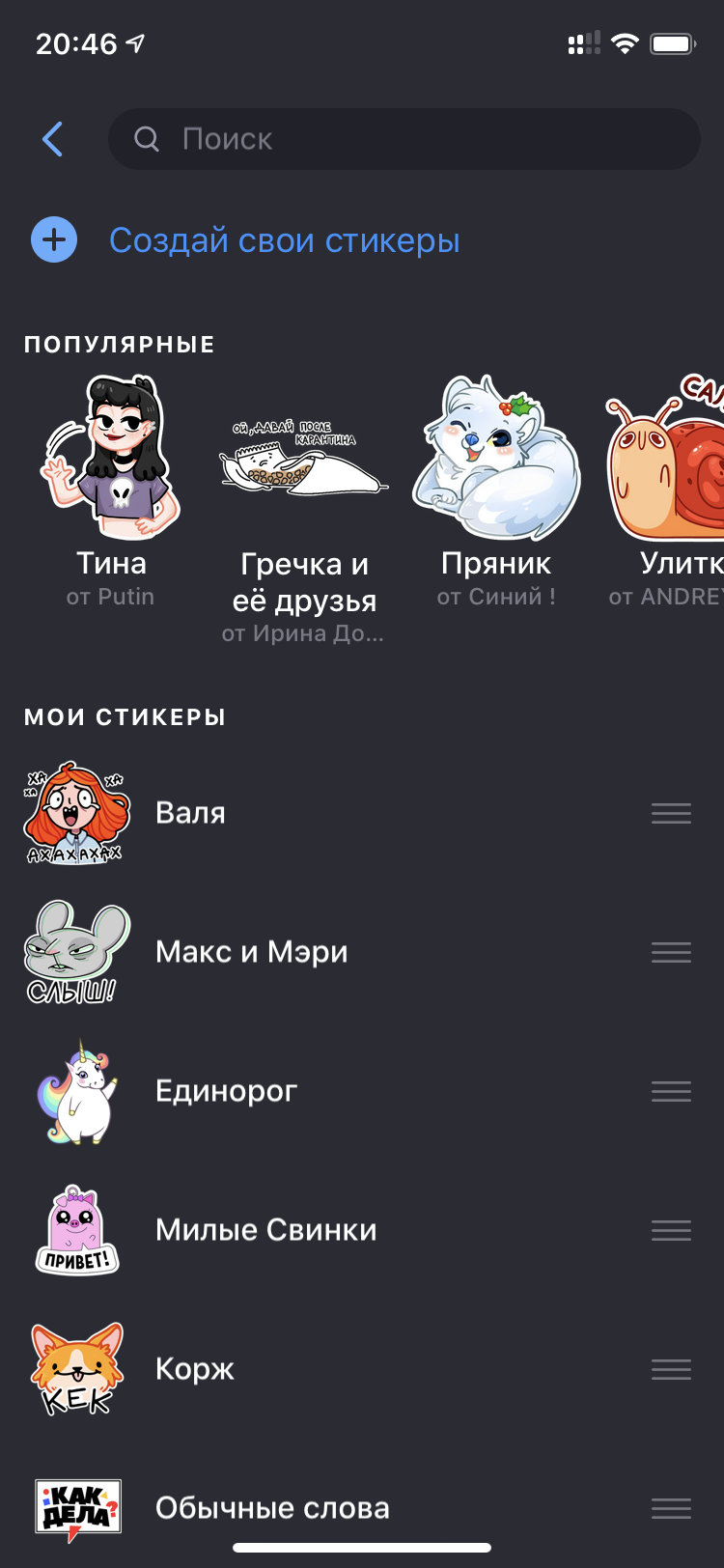Screen dimensions: 724x1568
Task: Tap the Поиск search field
Action: pyautogui.click(x=404, y=139)
